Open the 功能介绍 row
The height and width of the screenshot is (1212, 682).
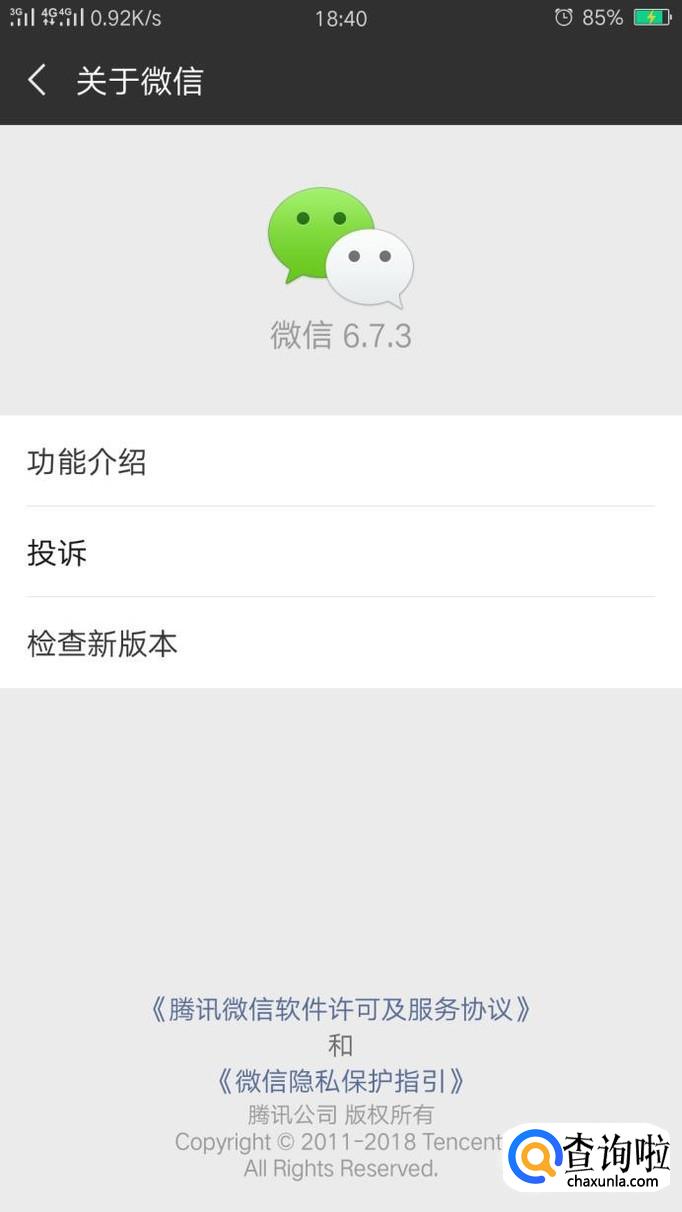click(340, 461)
